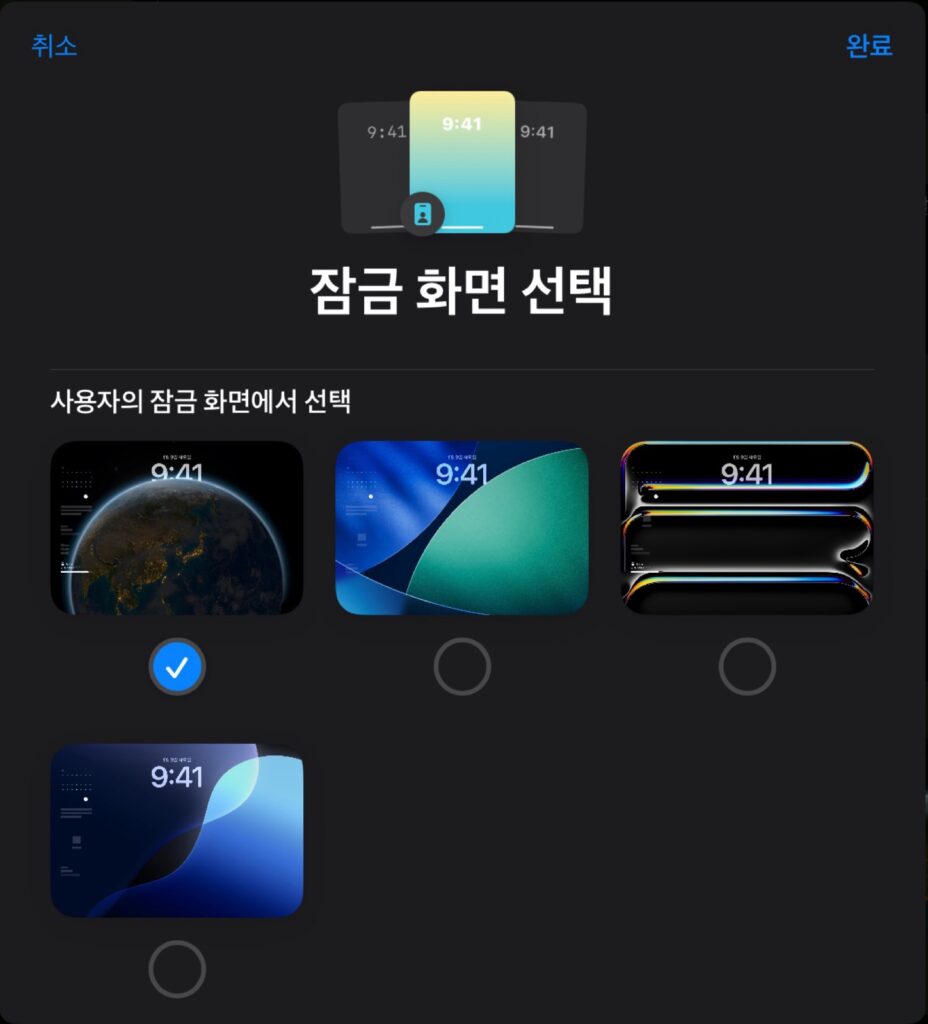The height and width of the screenshot is (1024, 928).
Task: Check the circle under blue-green wallpaper
Action: click(x=462, y=667)
